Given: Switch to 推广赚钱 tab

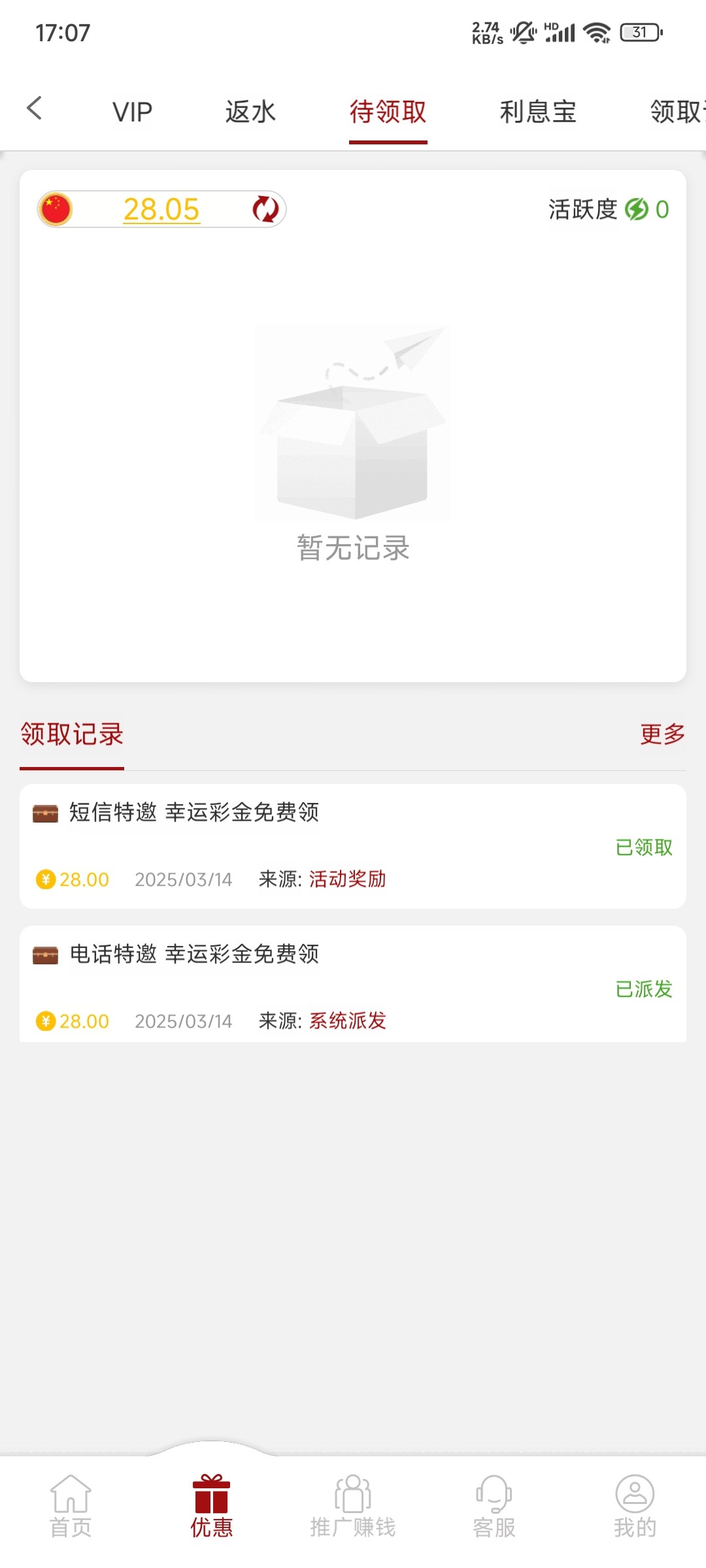Looking at the screenshot, I should (353, 1505).
